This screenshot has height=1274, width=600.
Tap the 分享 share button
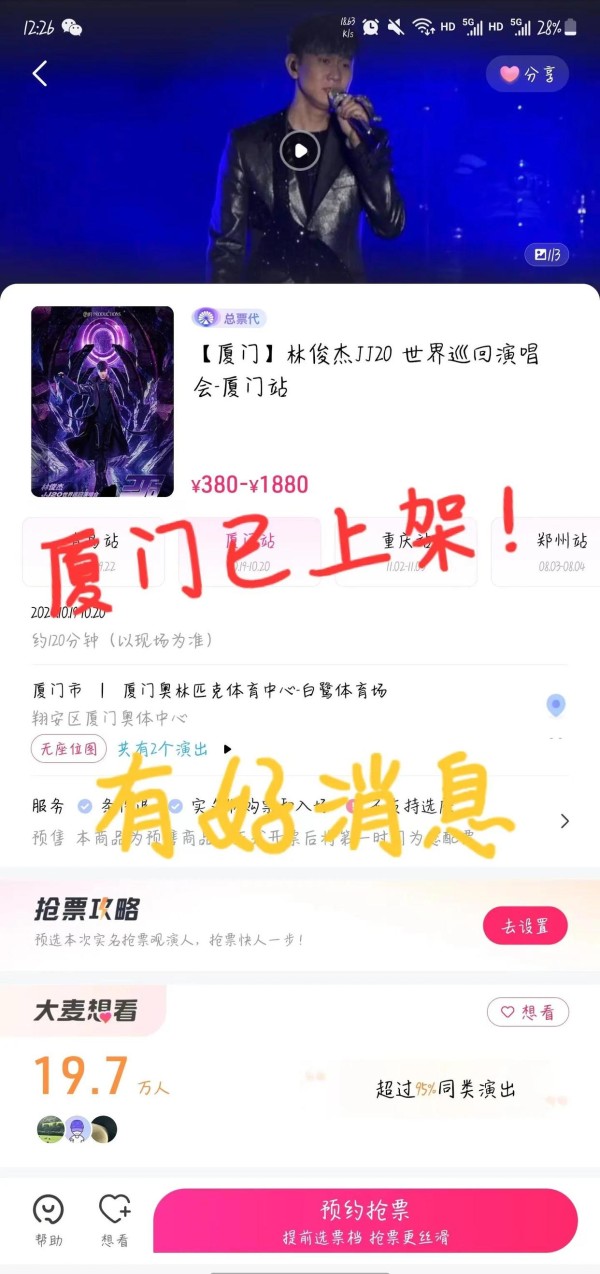coord(527,74)
